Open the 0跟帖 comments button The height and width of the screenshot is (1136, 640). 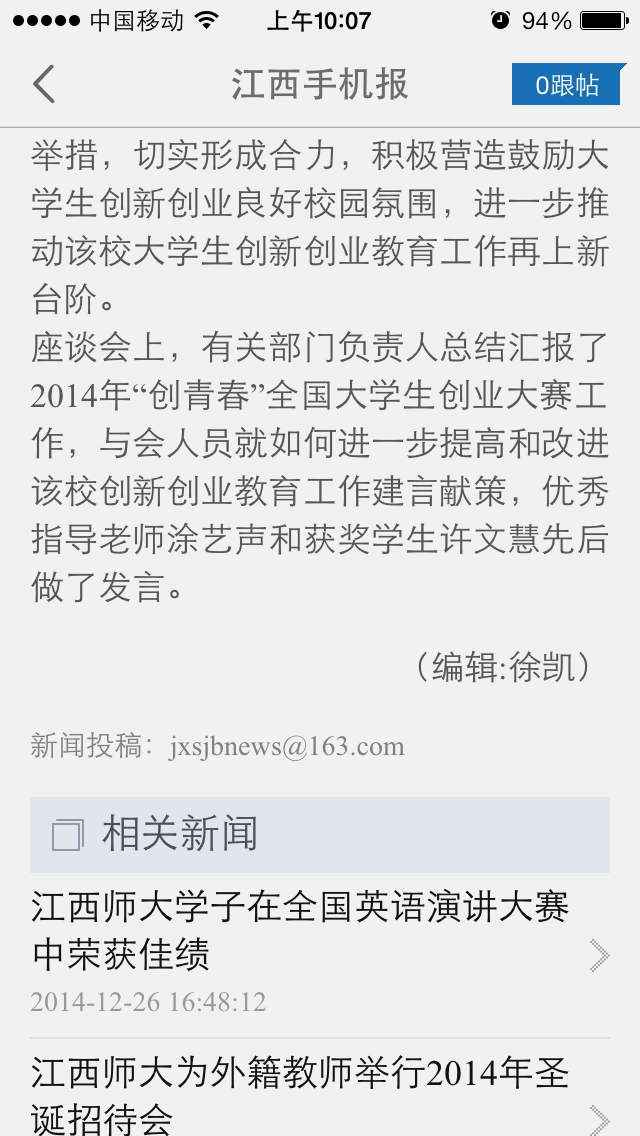tap(569, 84)
